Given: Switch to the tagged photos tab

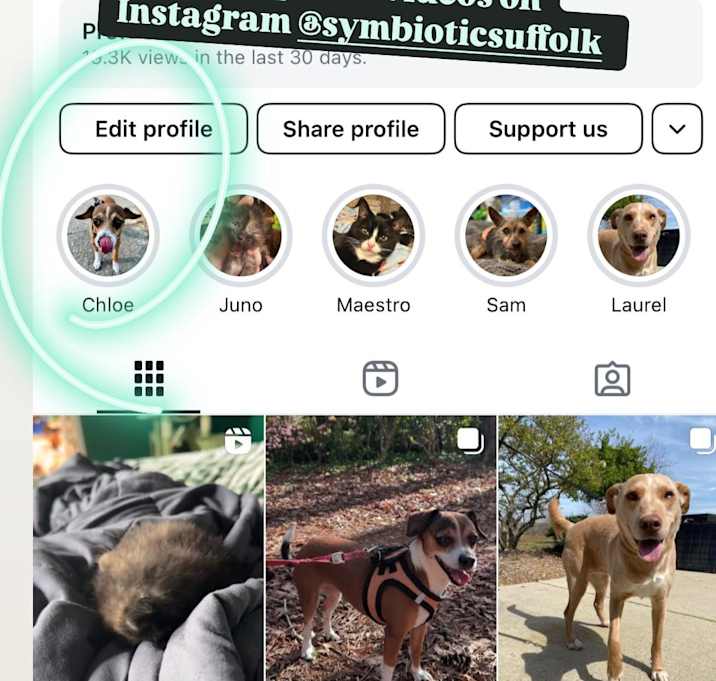Looking at the screenshot, I should point(612,379).
